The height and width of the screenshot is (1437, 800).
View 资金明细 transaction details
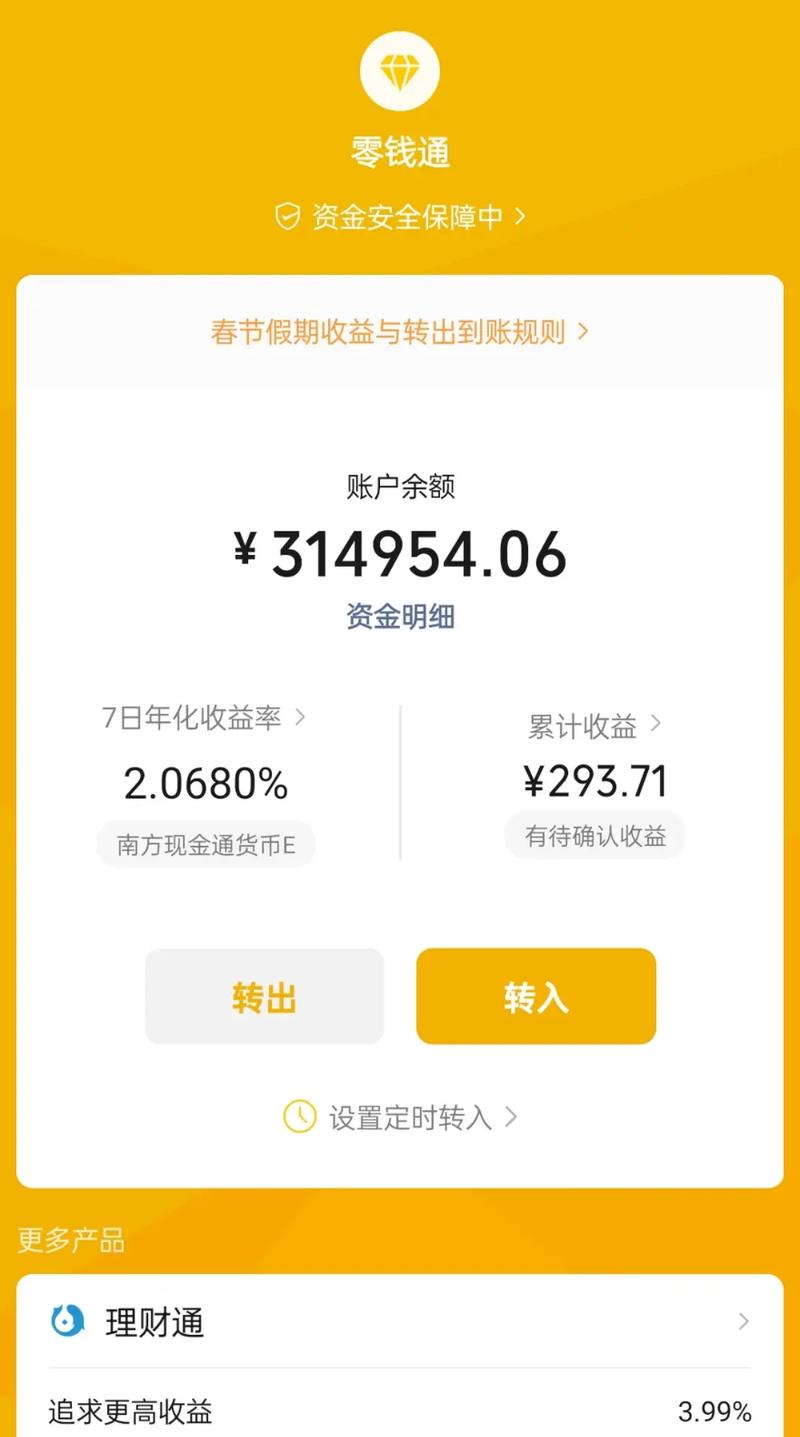tap(400, 617)
